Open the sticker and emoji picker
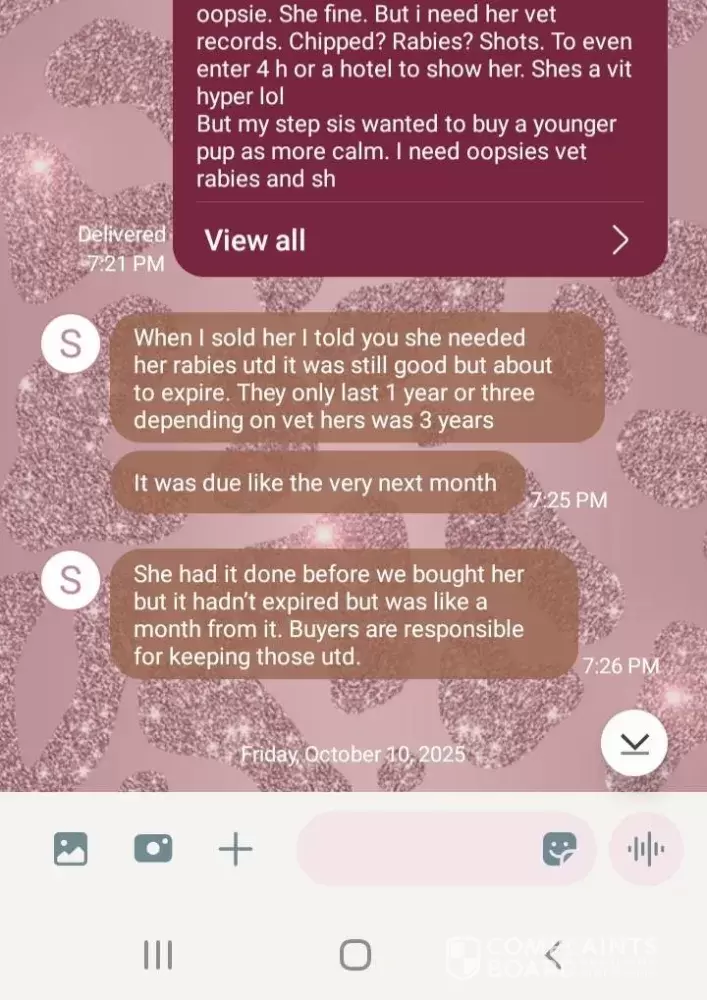Image resolution: width=707 pixels, height=1000 pixels. coord(559,849)
